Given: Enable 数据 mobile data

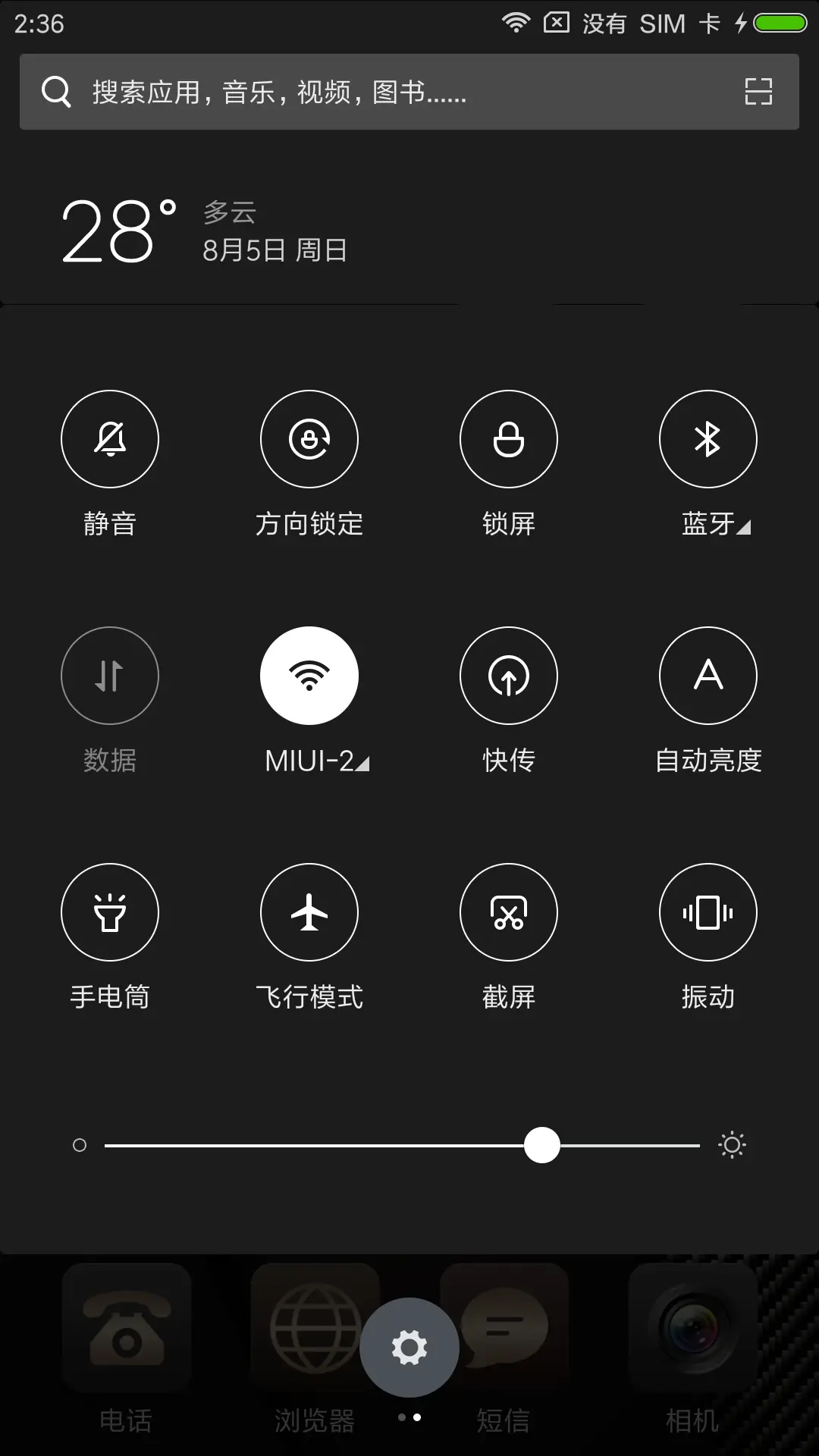Looking at the screenshot, I should (x=109, y=676).
